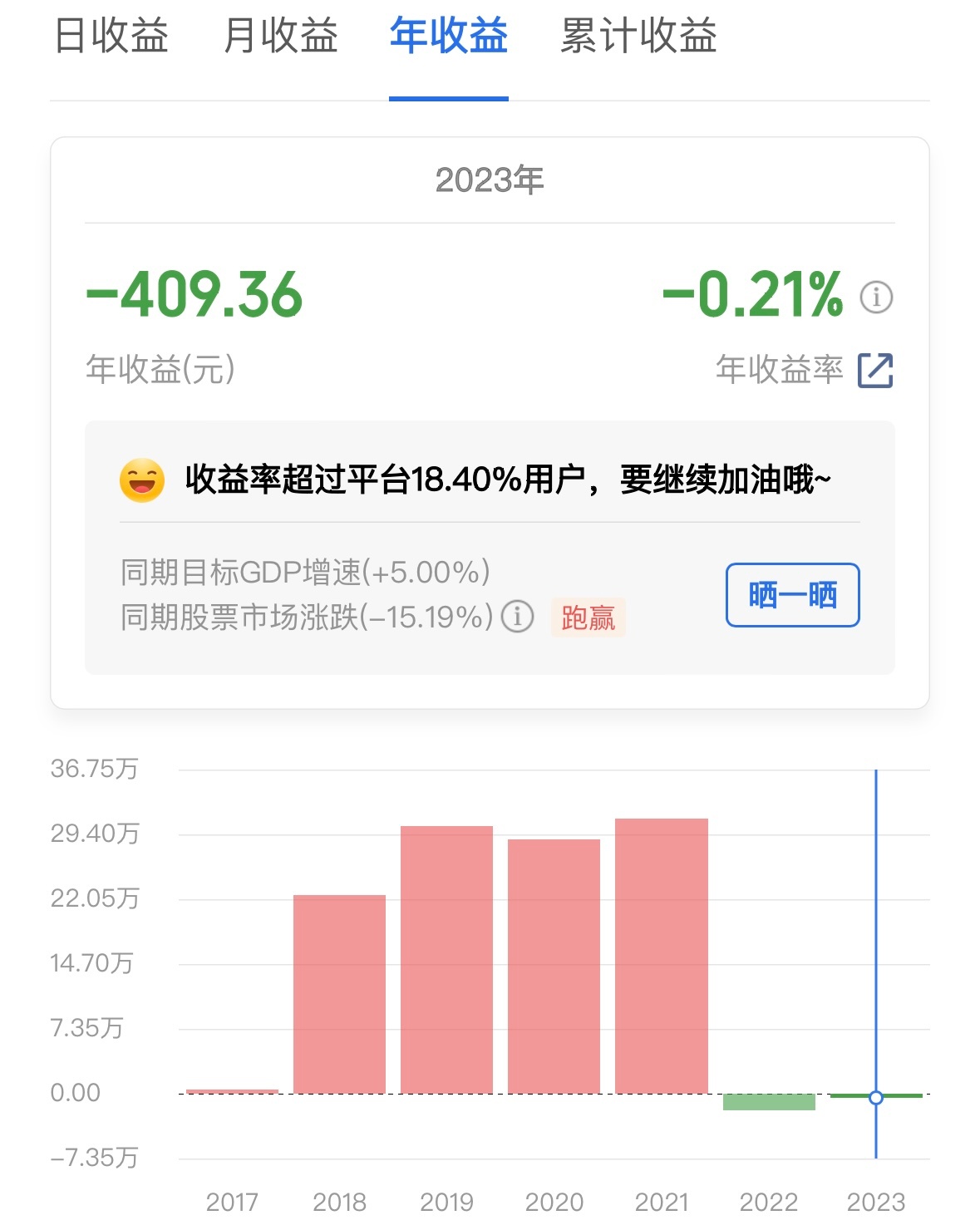Select the 年收益 tab
Screen dimensions: 980x1225
point(449,37)
